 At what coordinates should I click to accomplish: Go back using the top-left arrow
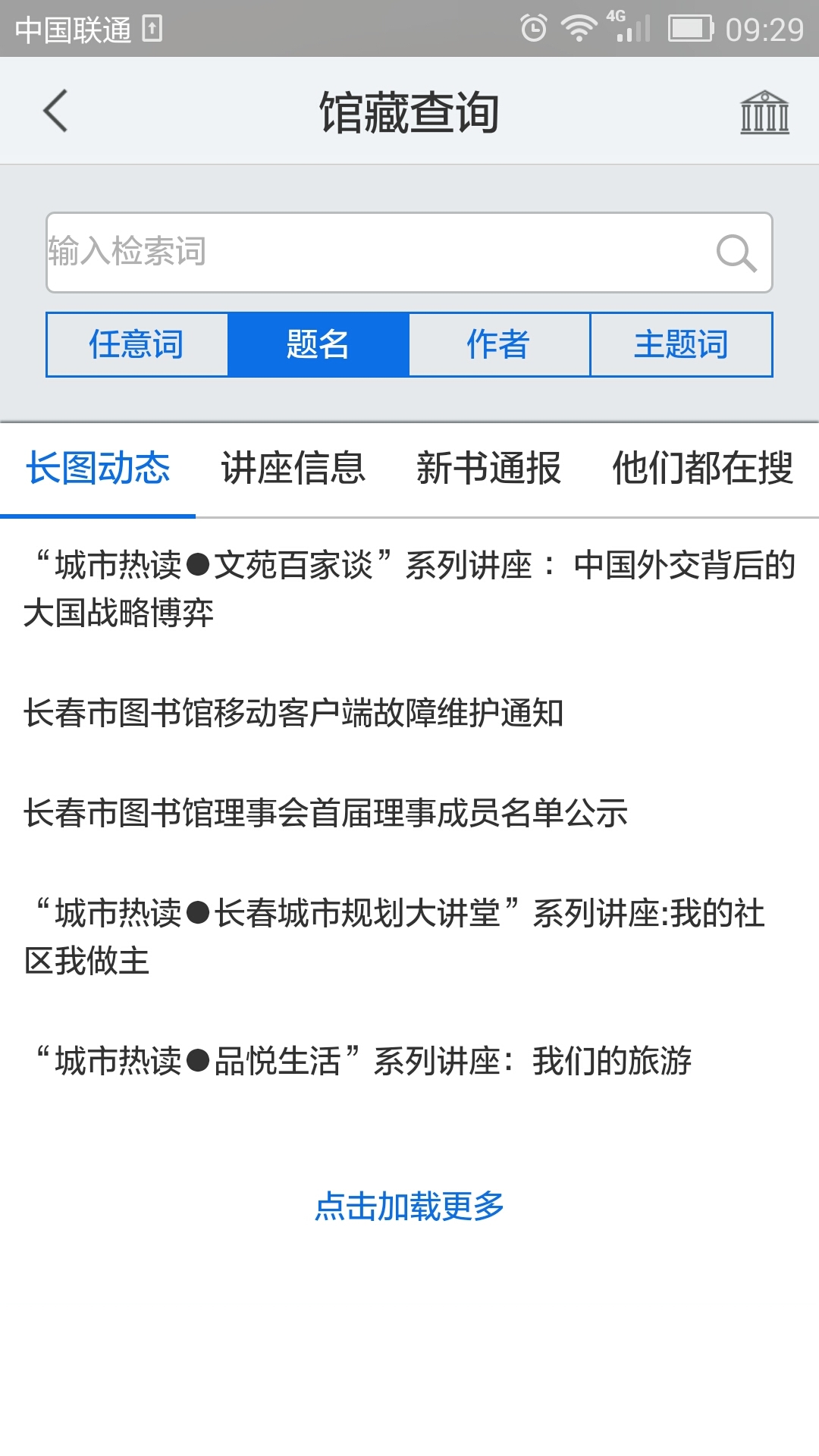[x=55, y=111]
